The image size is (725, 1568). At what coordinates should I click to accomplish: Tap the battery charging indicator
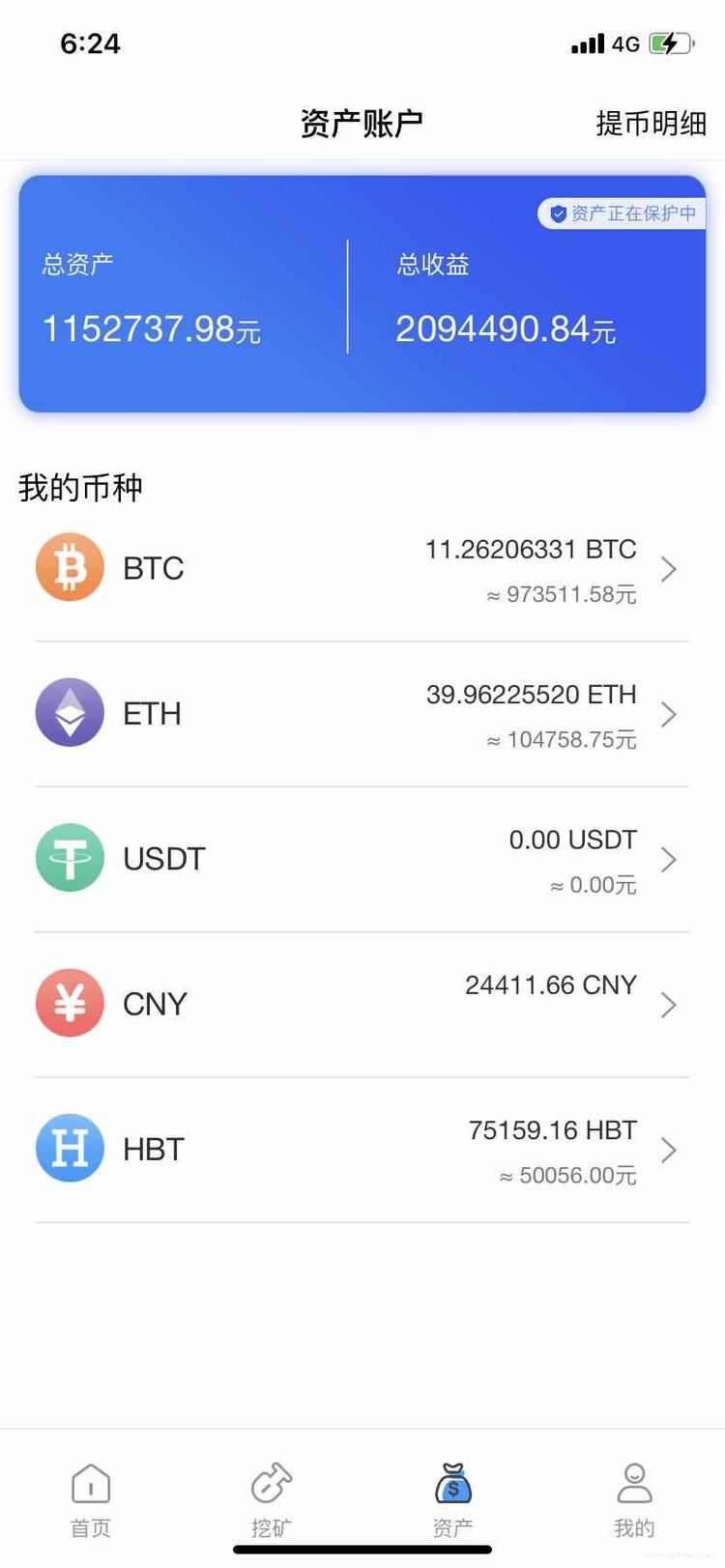(669, 43)
